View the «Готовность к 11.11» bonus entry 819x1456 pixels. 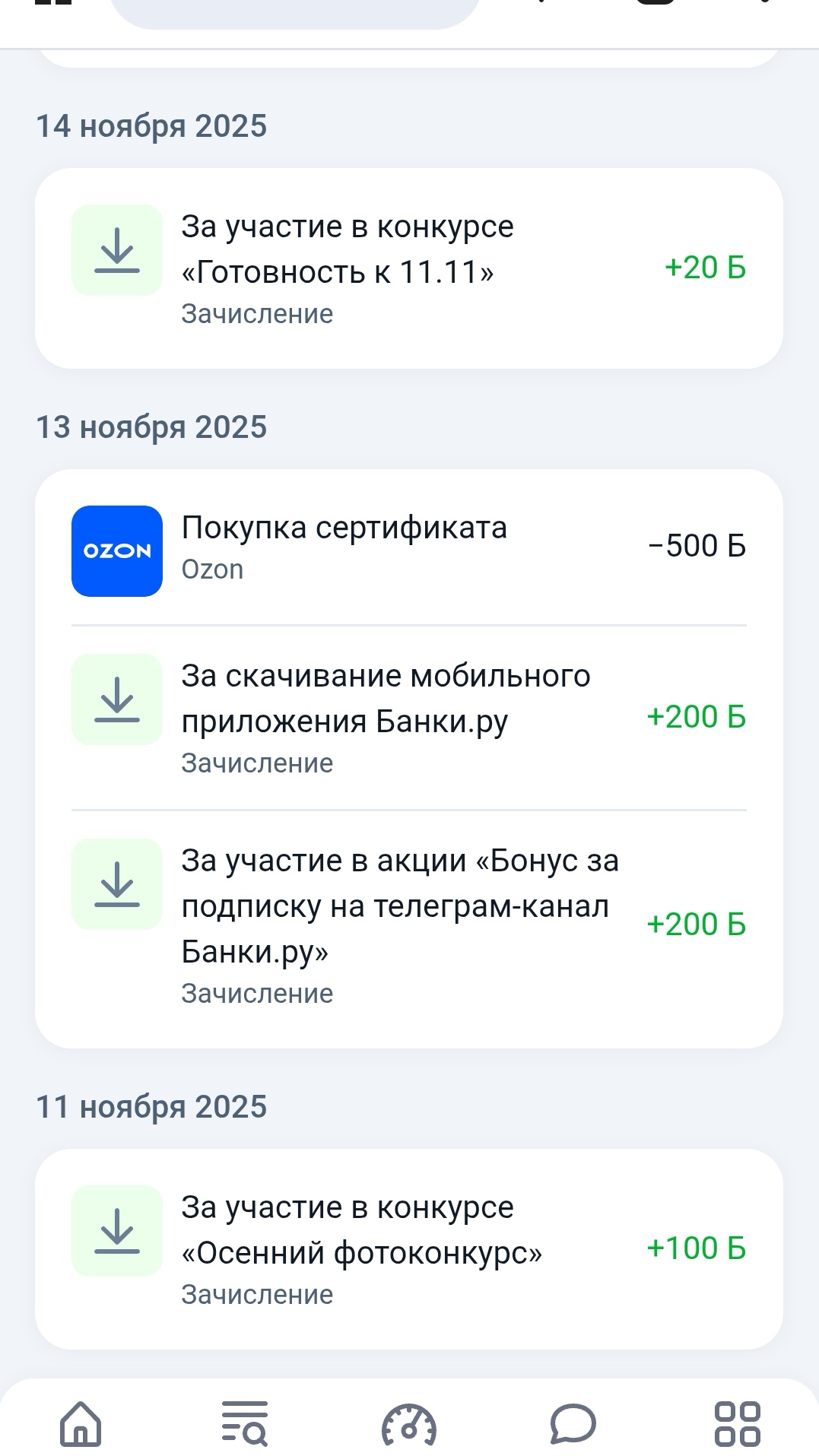[x=409, y=268]
